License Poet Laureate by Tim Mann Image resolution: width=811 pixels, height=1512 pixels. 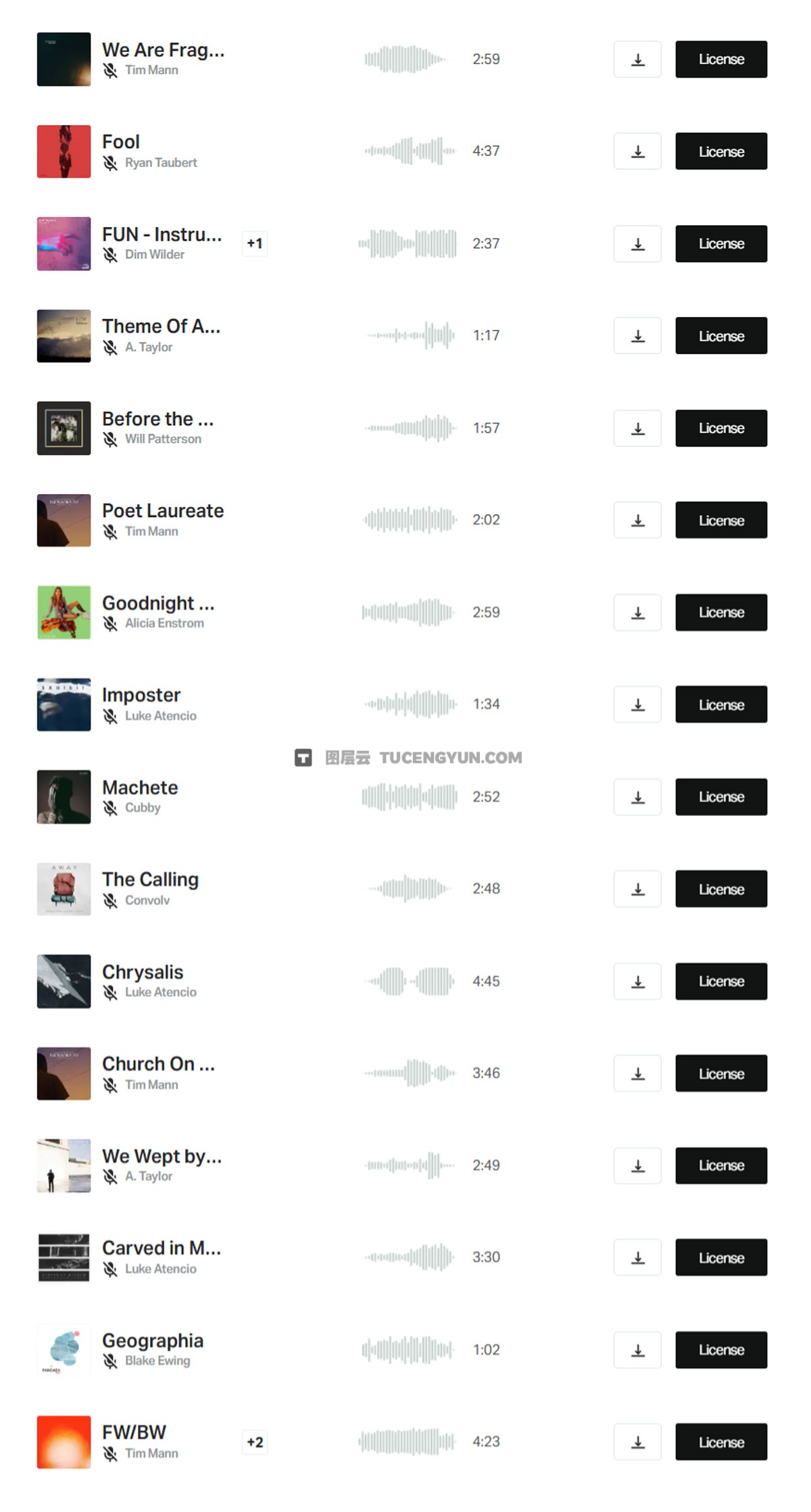click(x=721, y=520)
